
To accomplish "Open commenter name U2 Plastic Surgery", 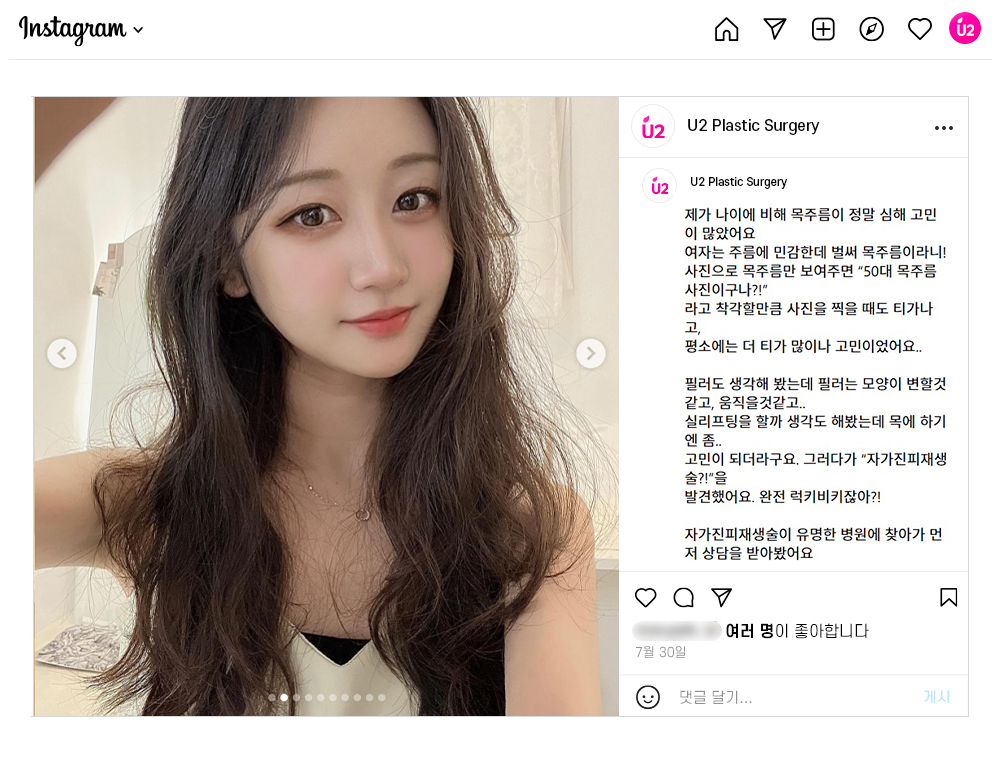I will tap(738, 182).
